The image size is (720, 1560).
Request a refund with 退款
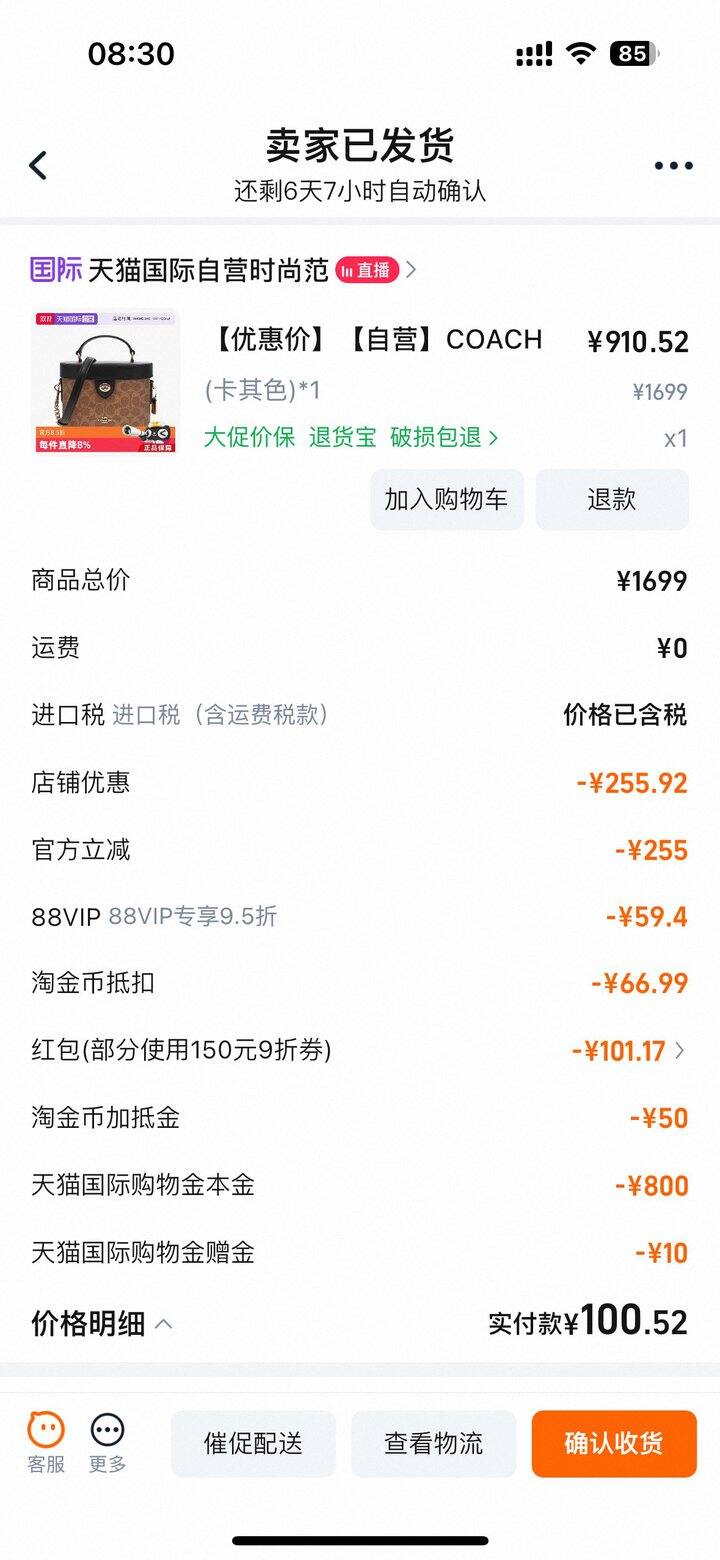coord(611,499)
